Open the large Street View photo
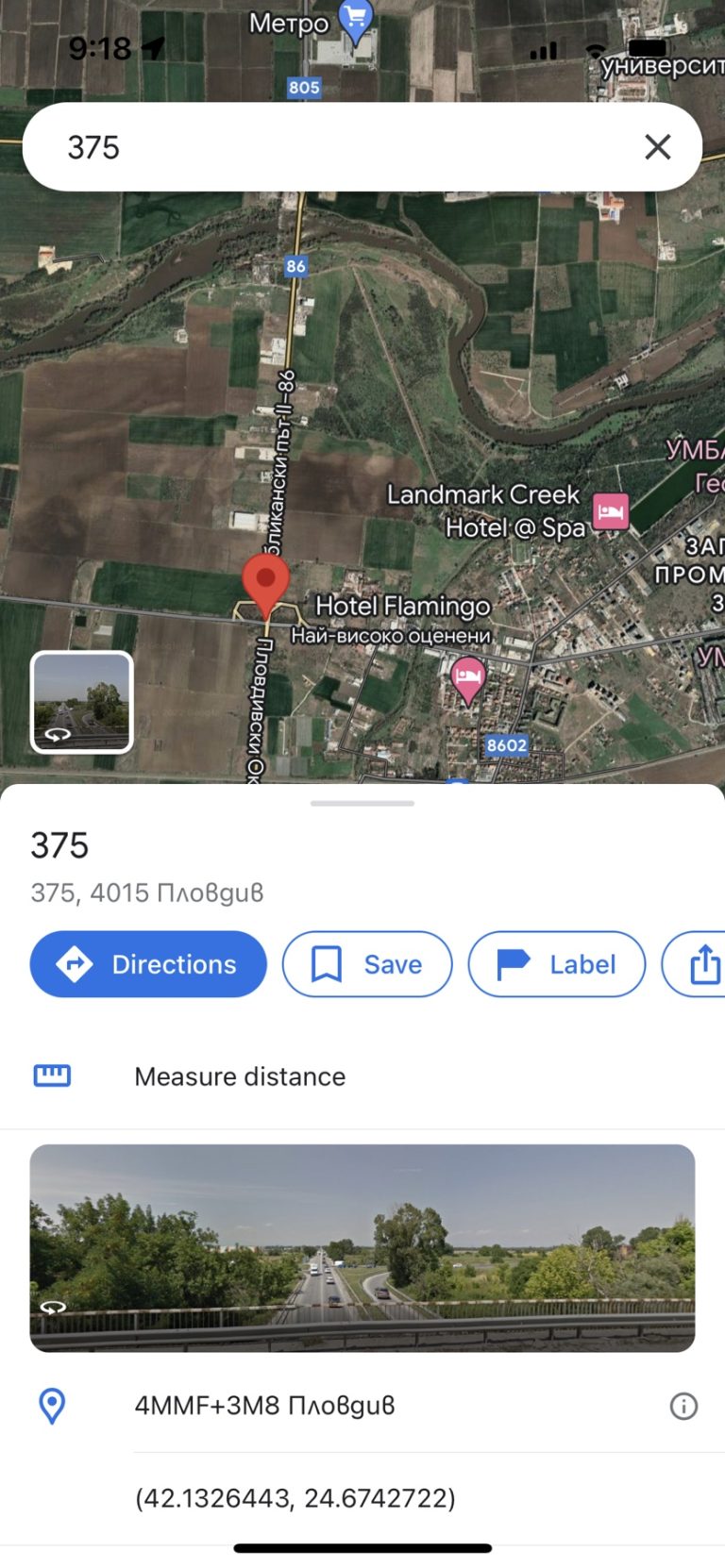Viewport: 725px width, 1568px height. 362,1248
